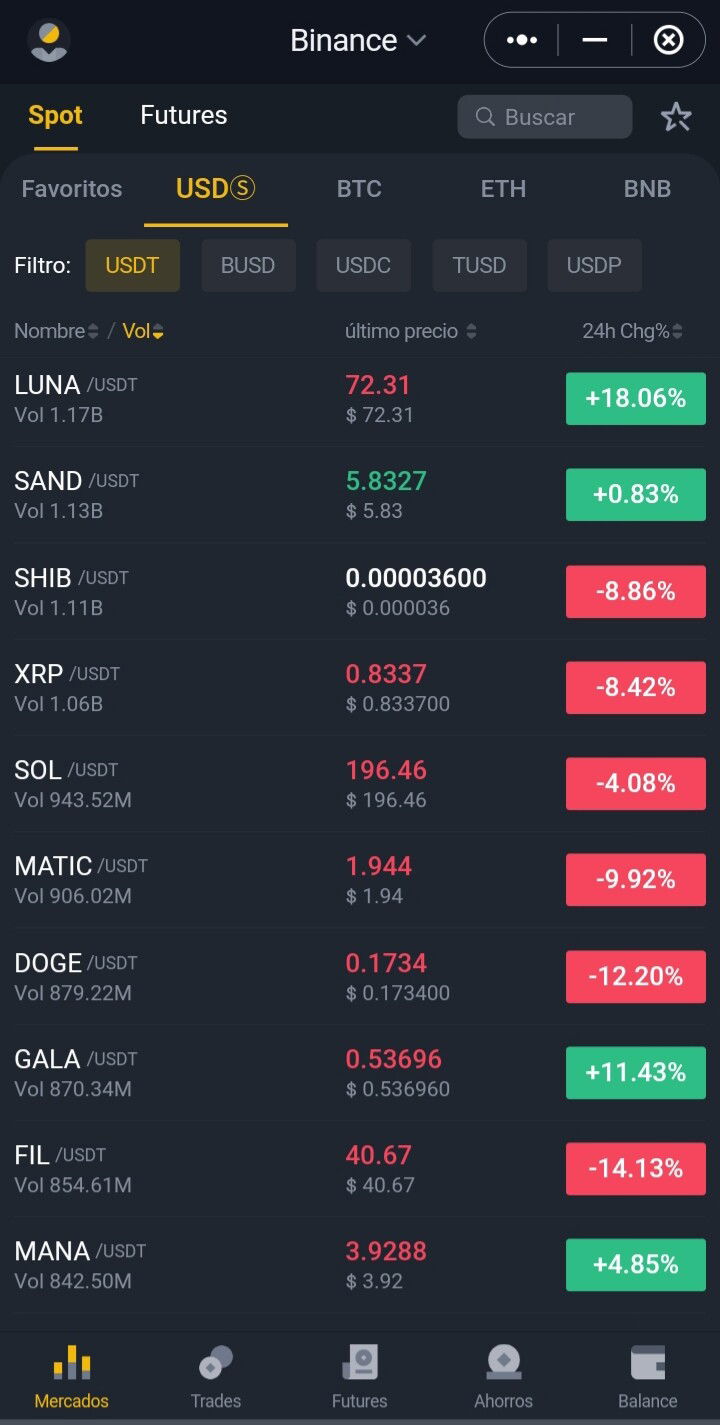Open the Balance bottom tab

[647, 1376]
